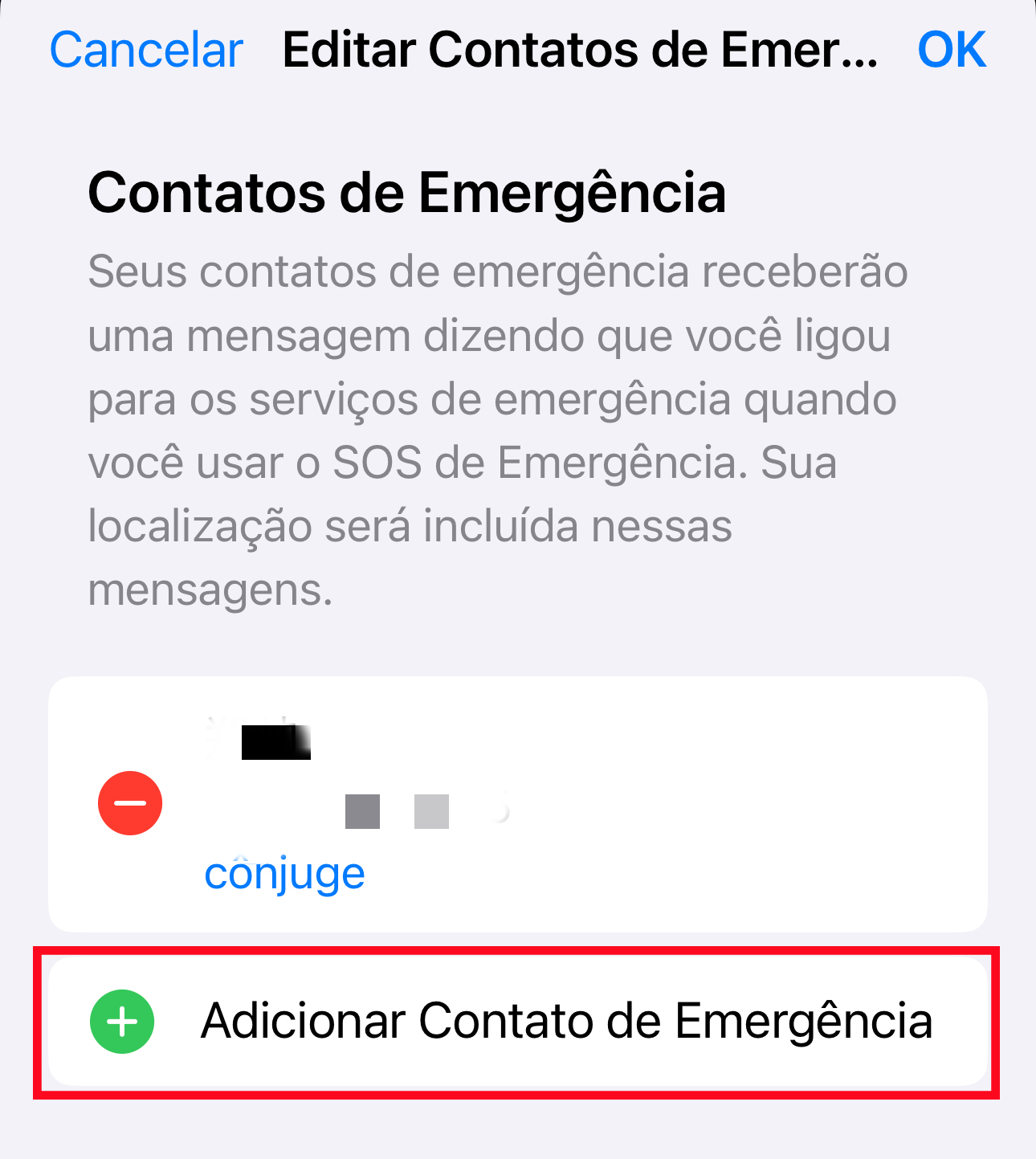
Task: Tap Adicionar Contato de Emergência
Action: 569,1021
